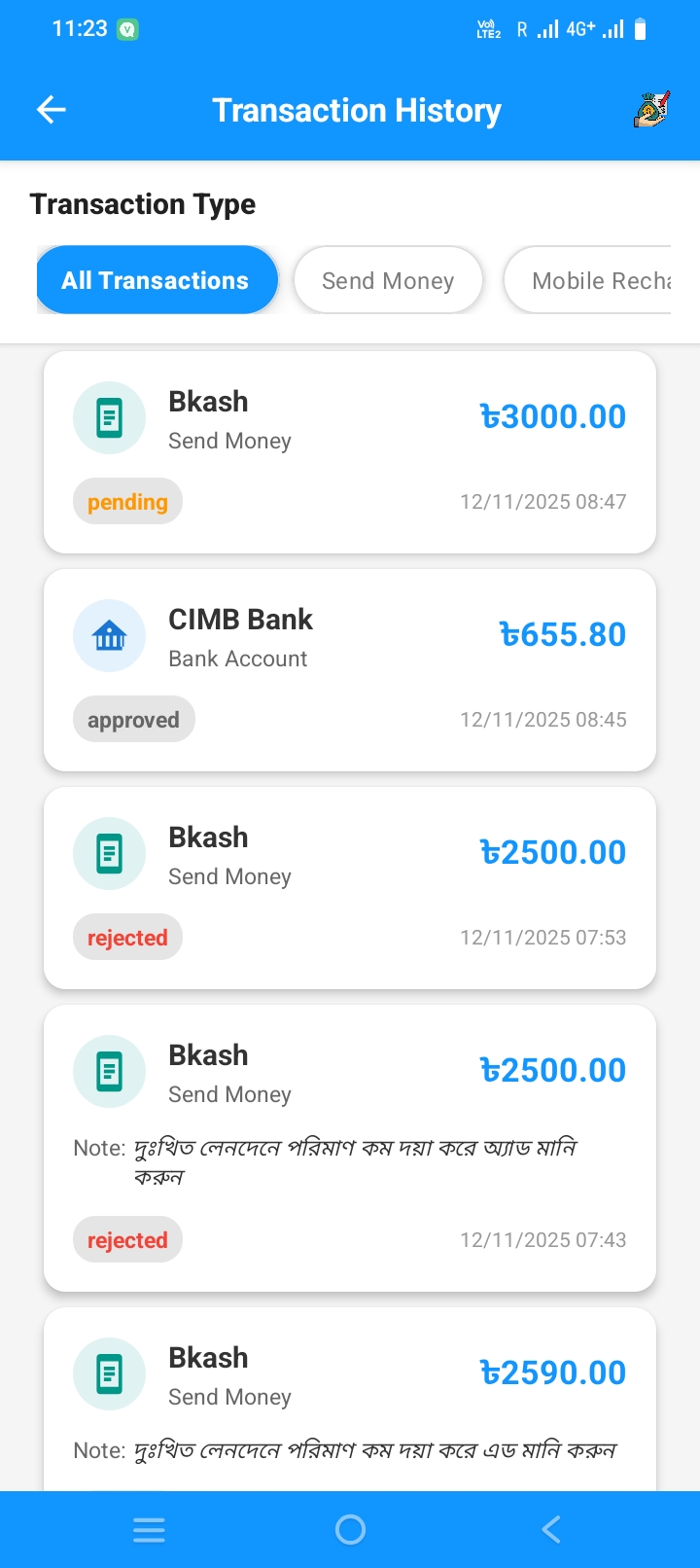
Task: Tap the system back button
Action: point(550,1530)
